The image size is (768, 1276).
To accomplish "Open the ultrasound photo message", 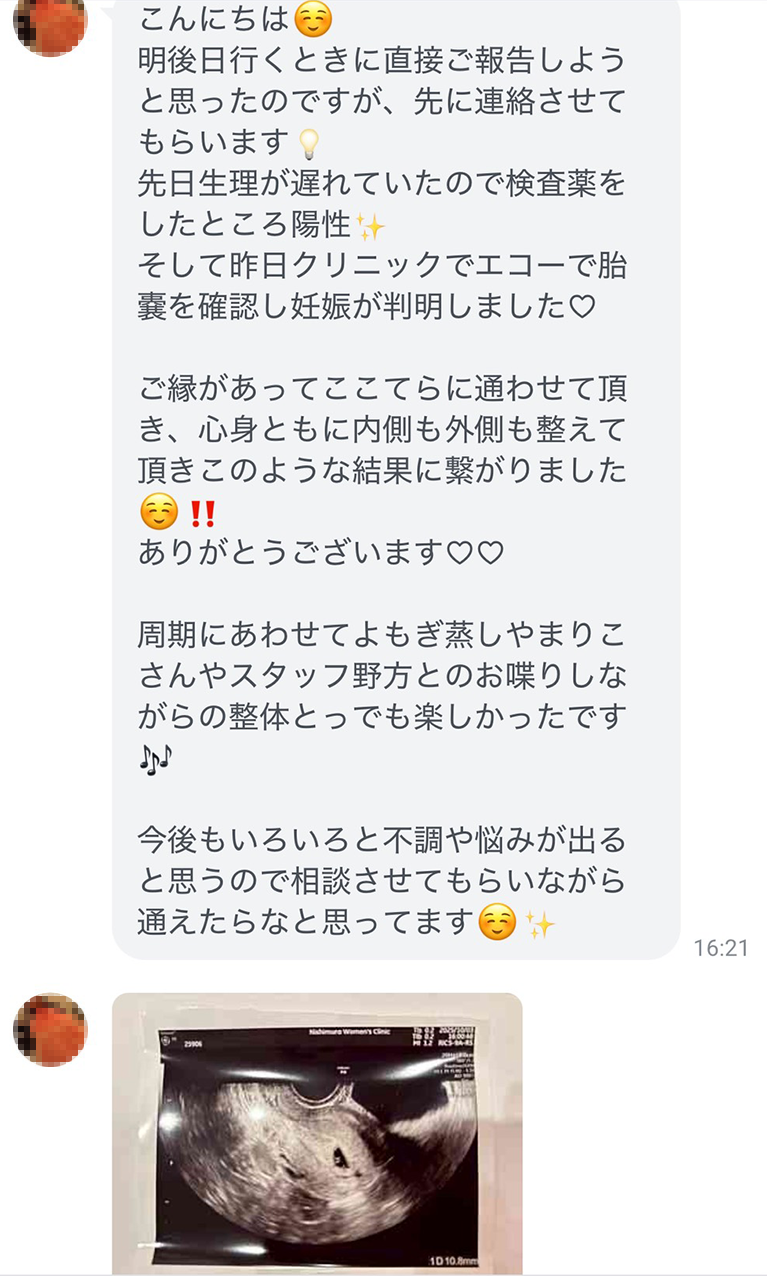I will pyautogui.click(x=317, y=1133).
